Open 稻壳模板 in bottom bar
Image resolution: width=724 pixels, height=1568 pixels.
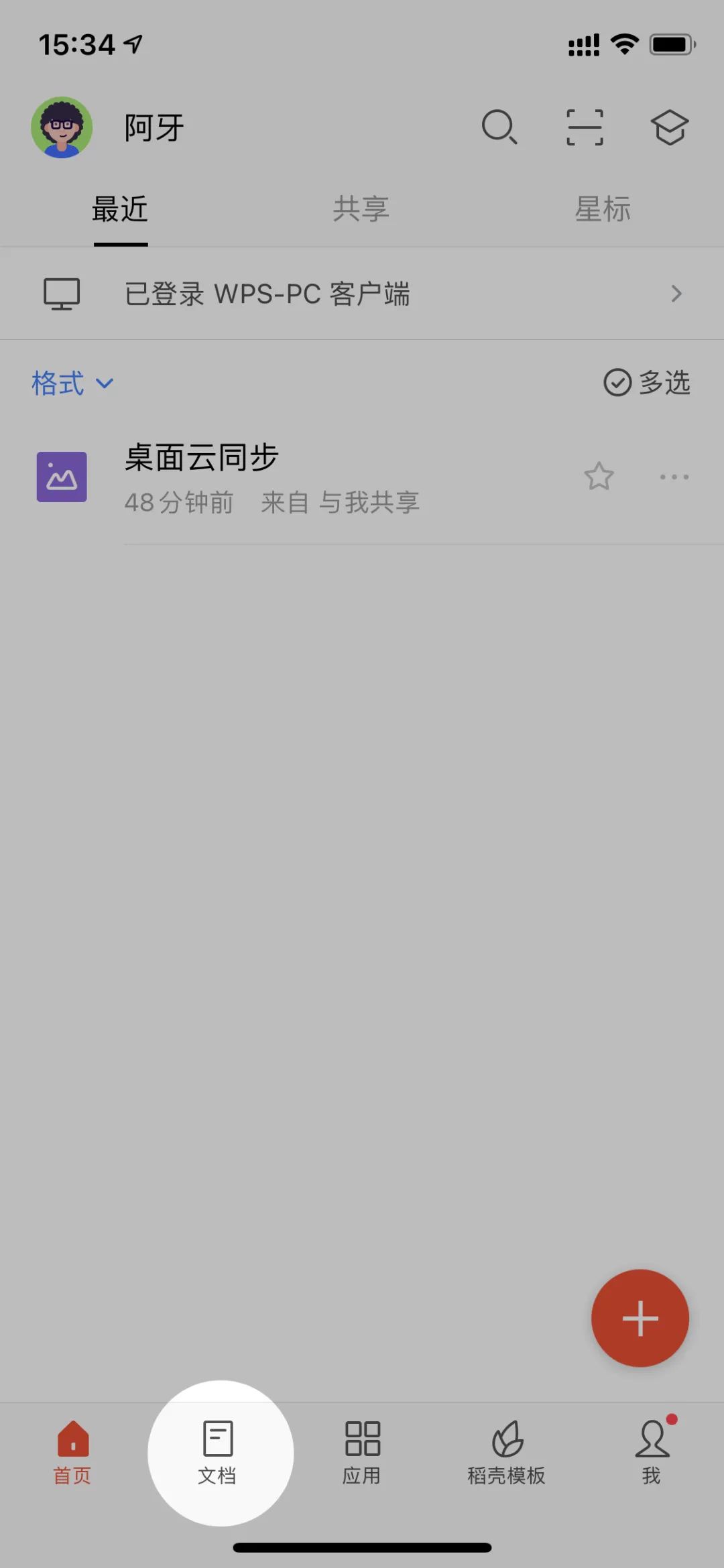click(507, 1452)
